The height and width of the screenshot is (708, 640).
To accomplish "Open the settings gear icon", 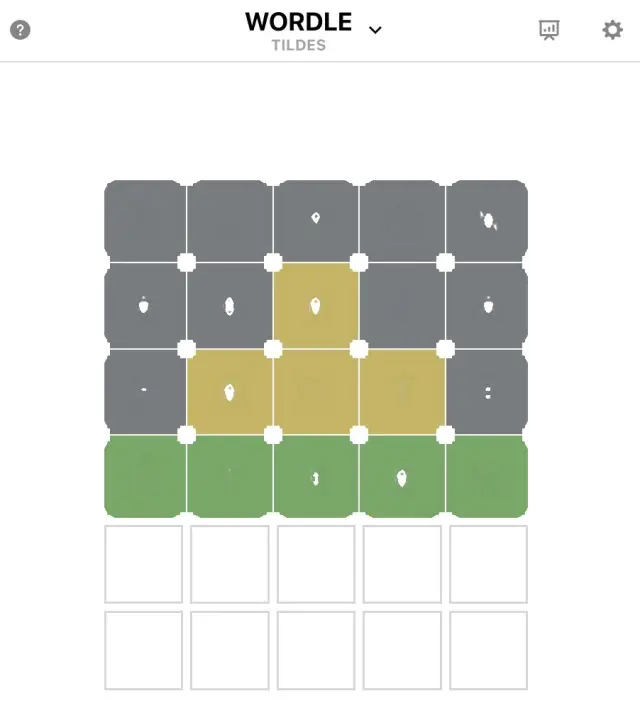I will coord(612,30).
